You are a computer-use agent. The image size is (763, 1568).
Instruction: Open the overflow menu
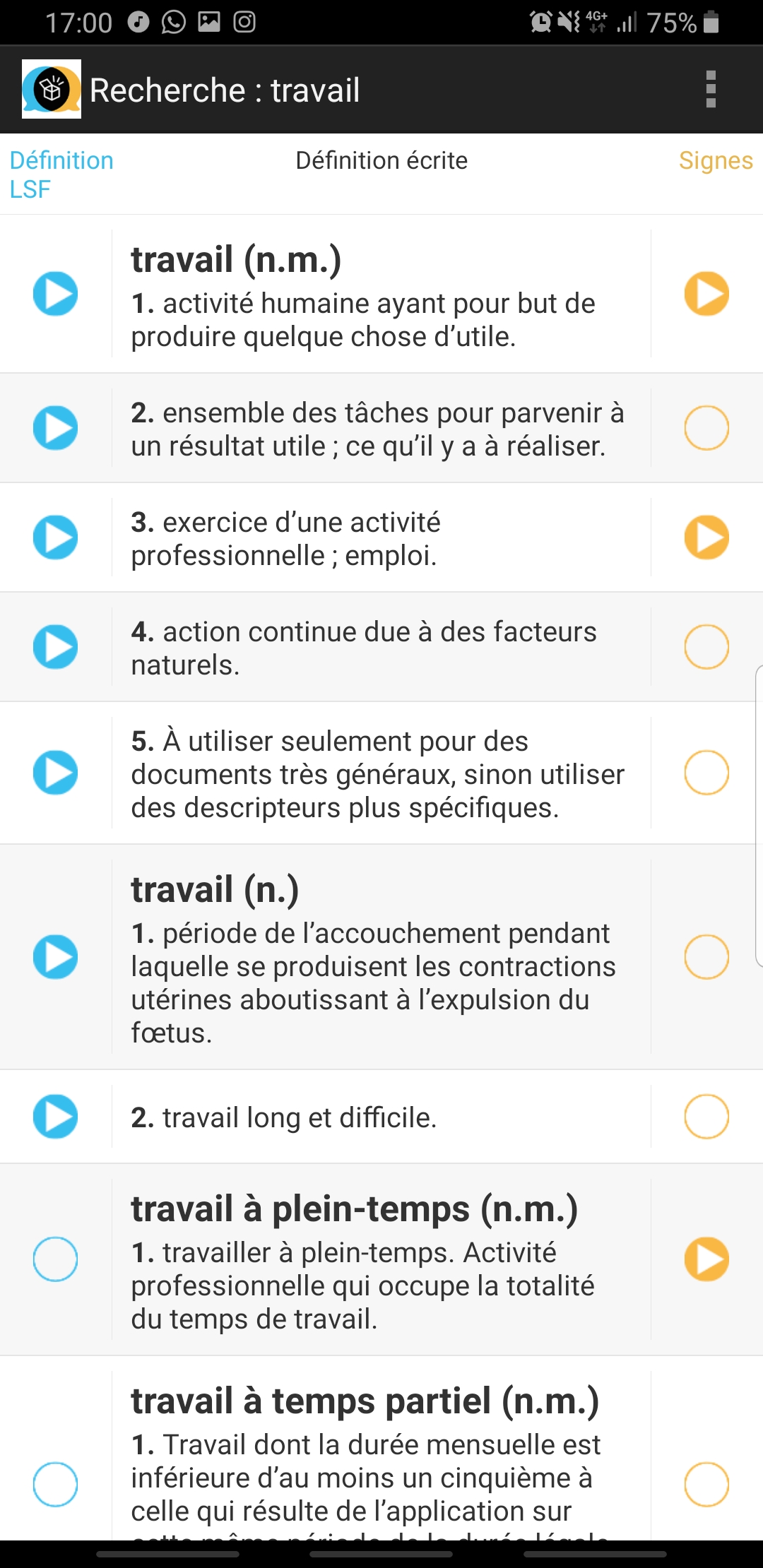(711, 90)
